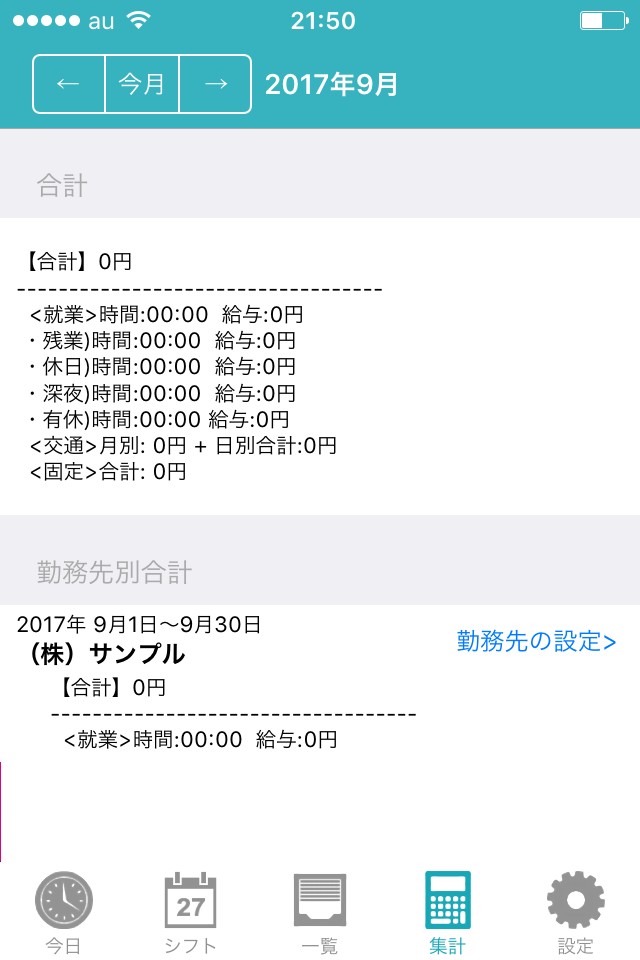The width and height of the screenshot is (640, 960).
Task: Open 勤務先の設定 link
Action: [x=536, y=641]
